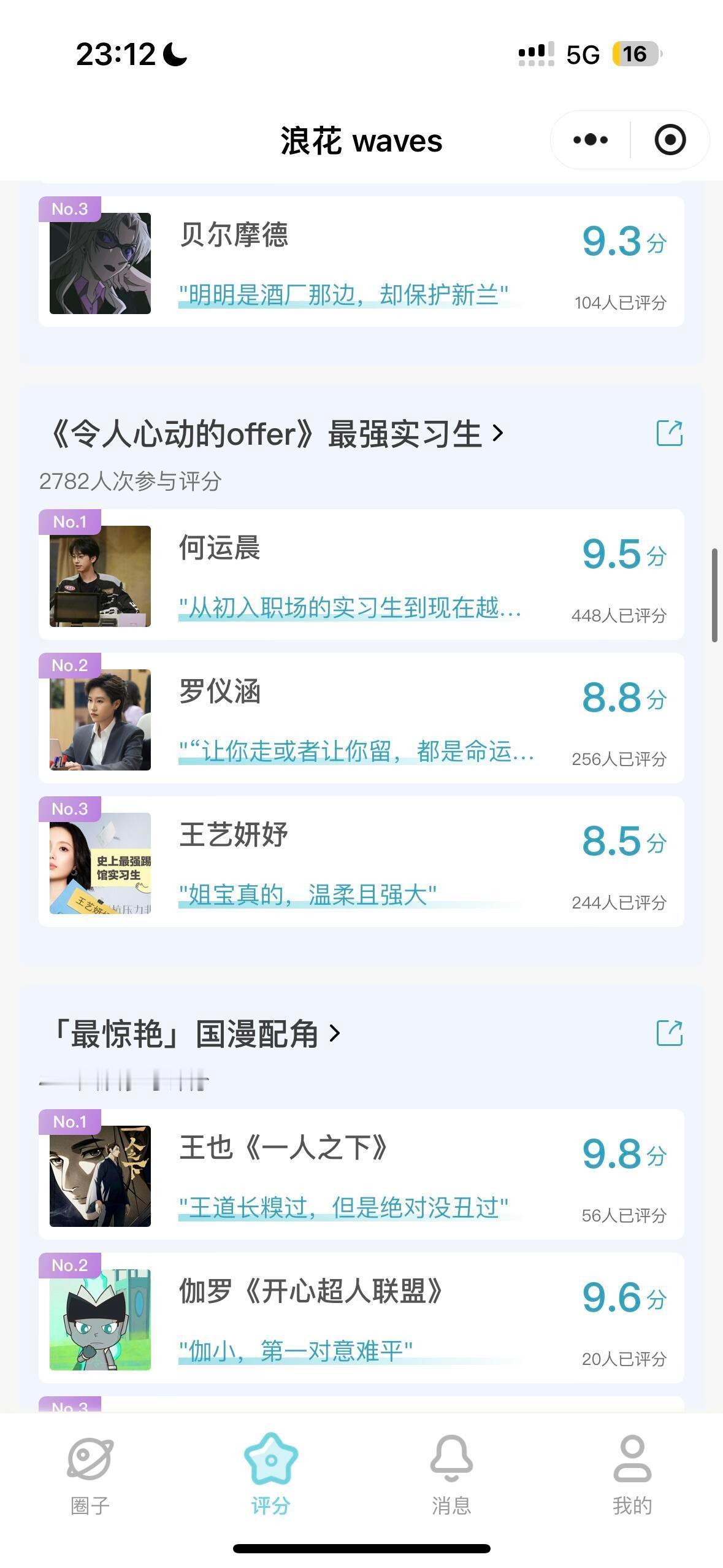View 何运晨 rating details
The height and width of the screenshot is (1568, 723).
(361, 574)
